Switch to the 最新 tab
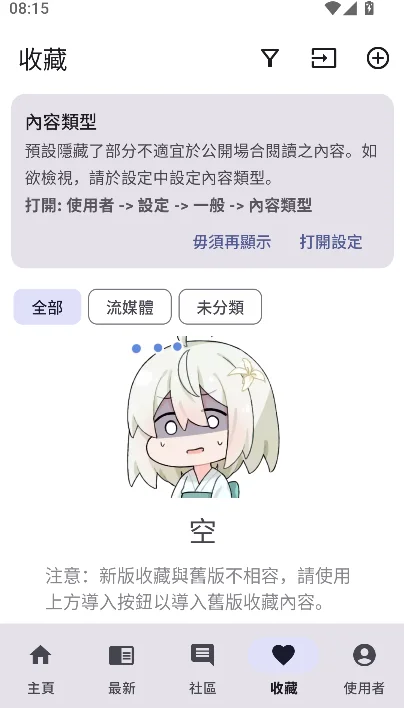Viewport: 404px width, 708px height. (121, 668)
